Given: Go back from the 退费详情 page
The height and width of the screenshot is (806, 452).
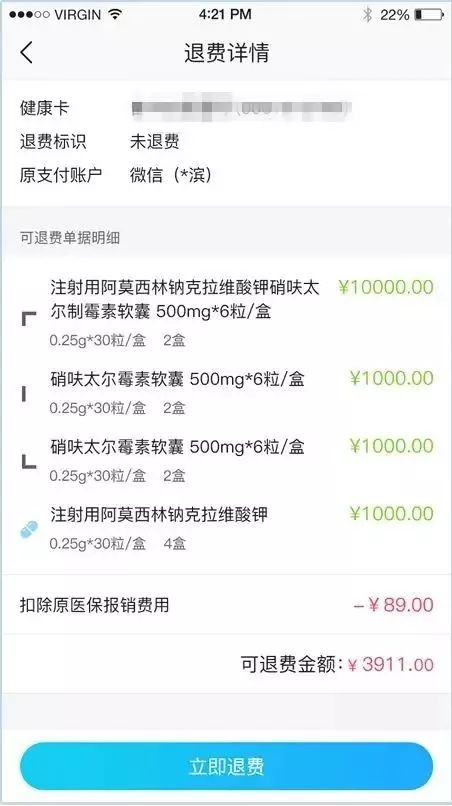Looking at the screenshot, I should tap(27, 52).
